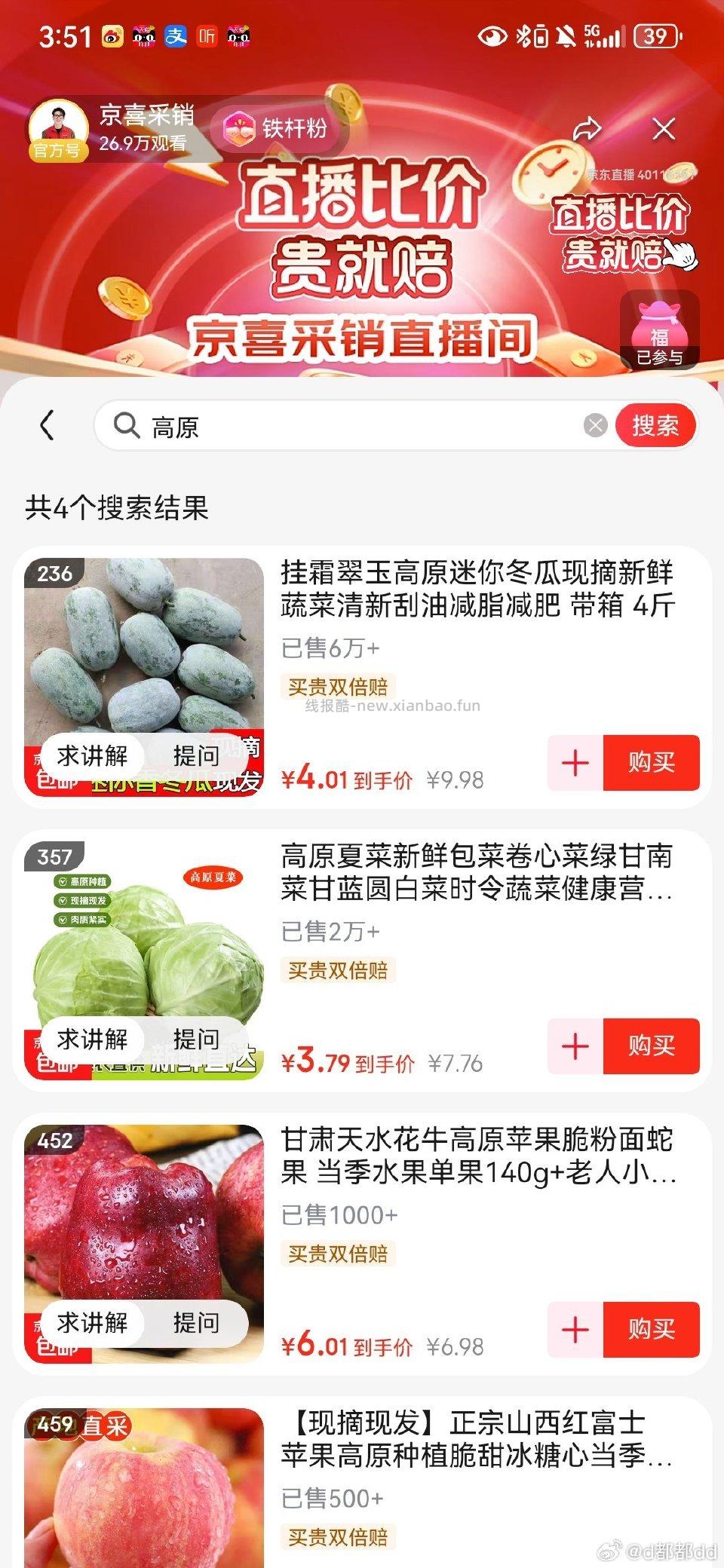Tap the share arrow icon at top right
724x1568 pixels.
tap(587, 130)
